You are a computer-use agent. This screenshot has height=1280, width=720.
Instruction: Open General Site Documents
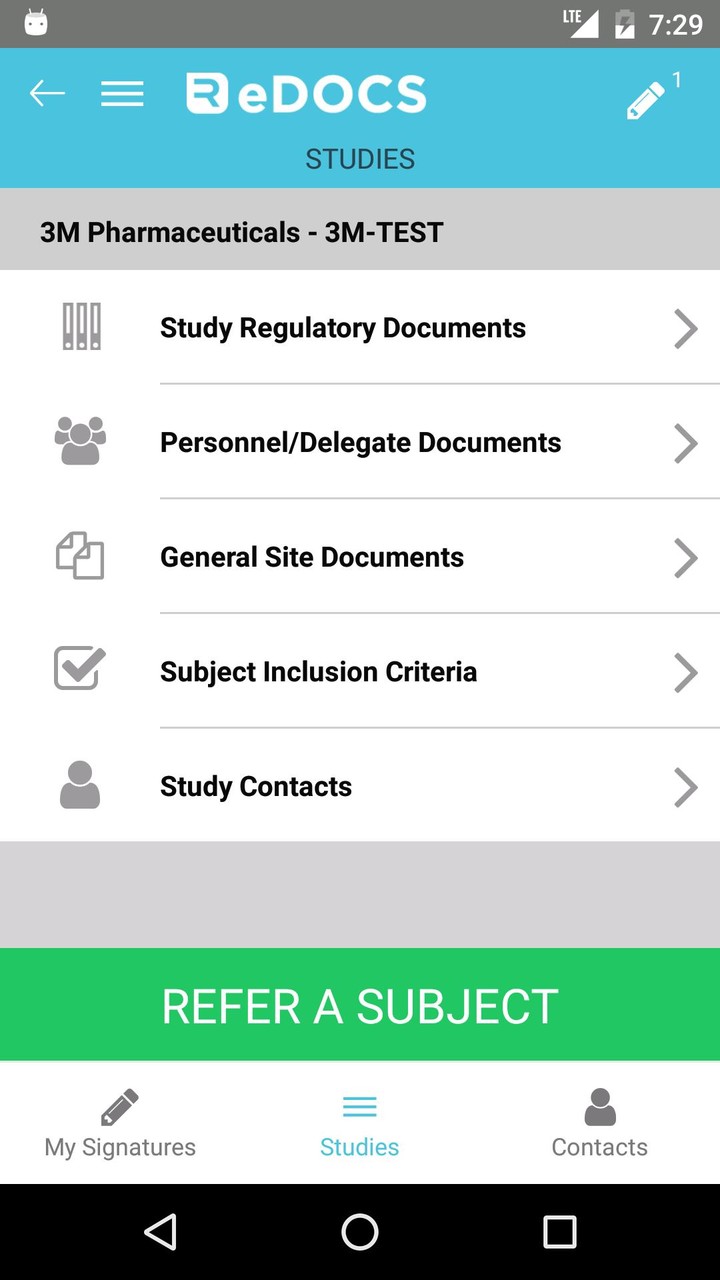point(360,557)
